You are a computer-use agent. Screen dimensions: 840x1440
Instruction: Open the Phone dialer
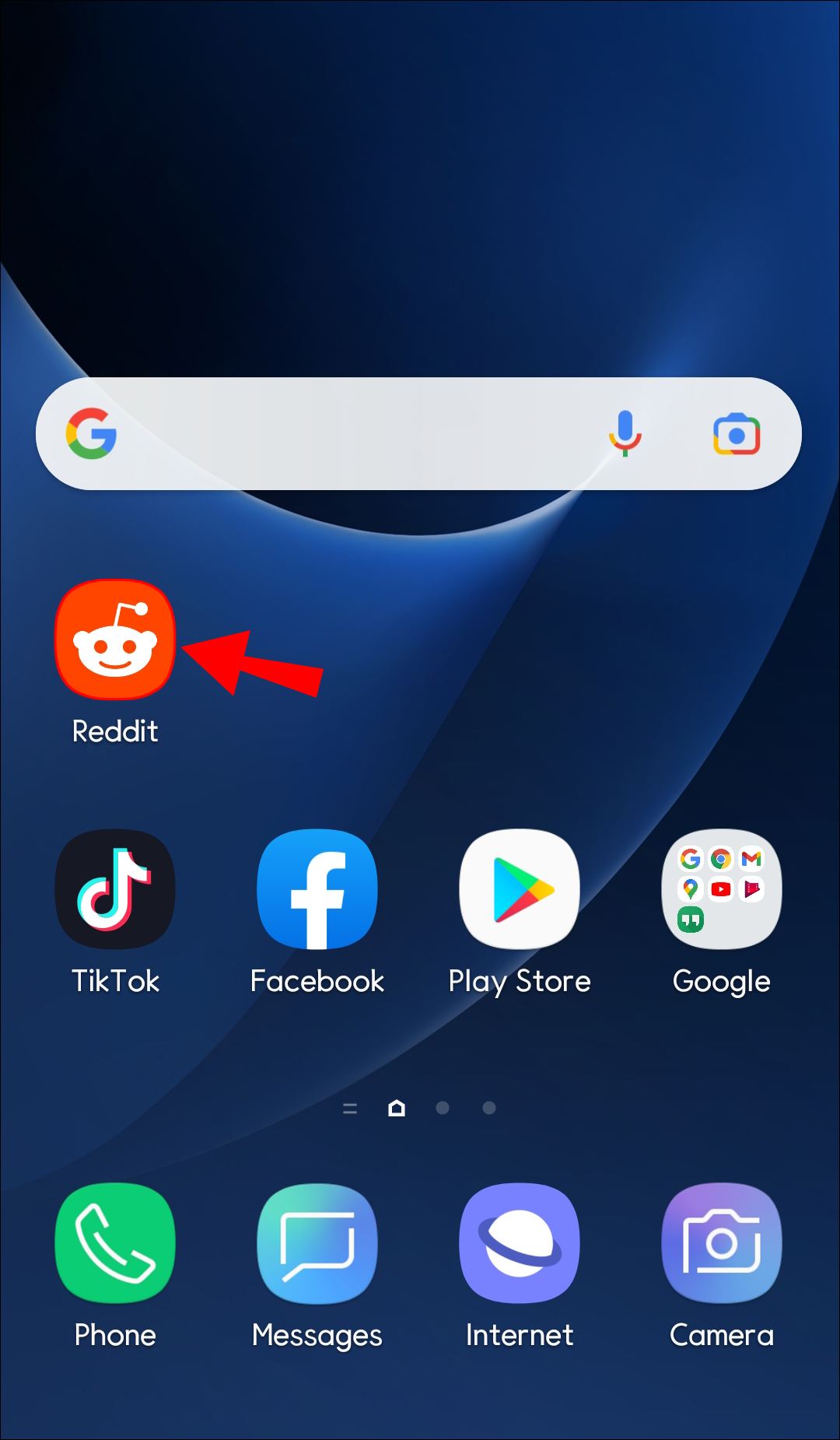pyautogui.click(x=115, y=1243)
